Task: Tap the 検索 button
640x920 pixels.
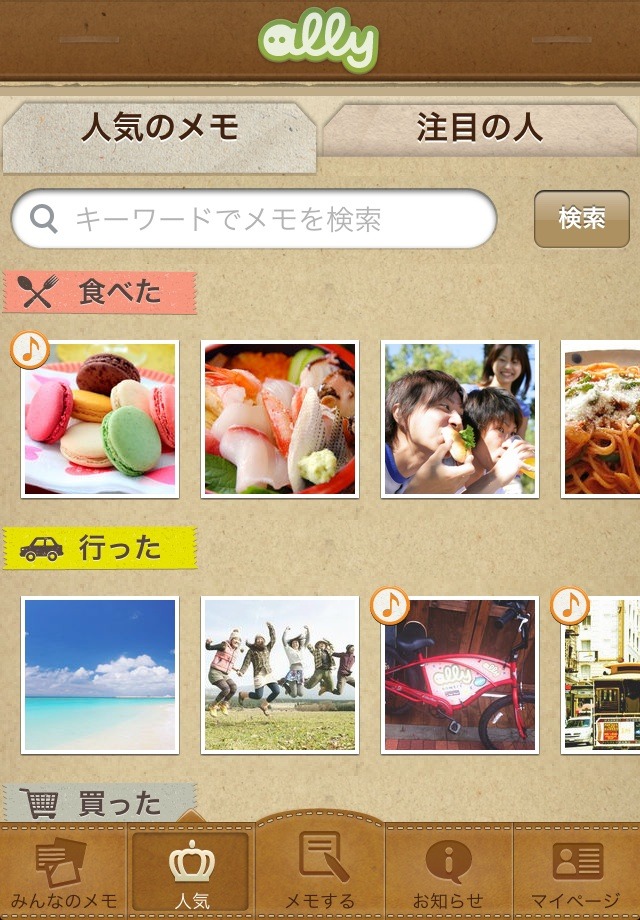Action: coord(581,218)
